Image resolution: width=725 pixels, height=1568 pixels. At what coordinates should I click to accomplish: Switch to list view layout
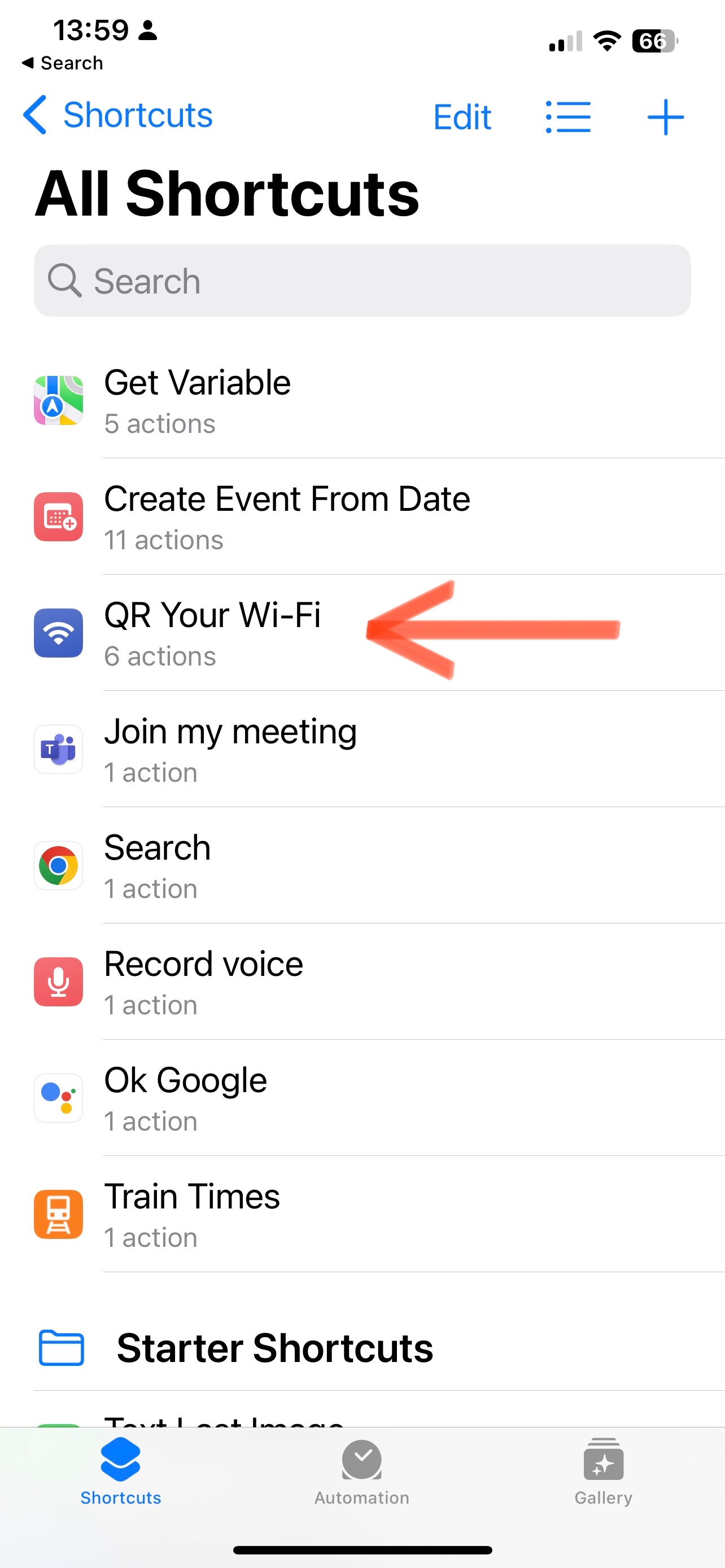point(568,117)
